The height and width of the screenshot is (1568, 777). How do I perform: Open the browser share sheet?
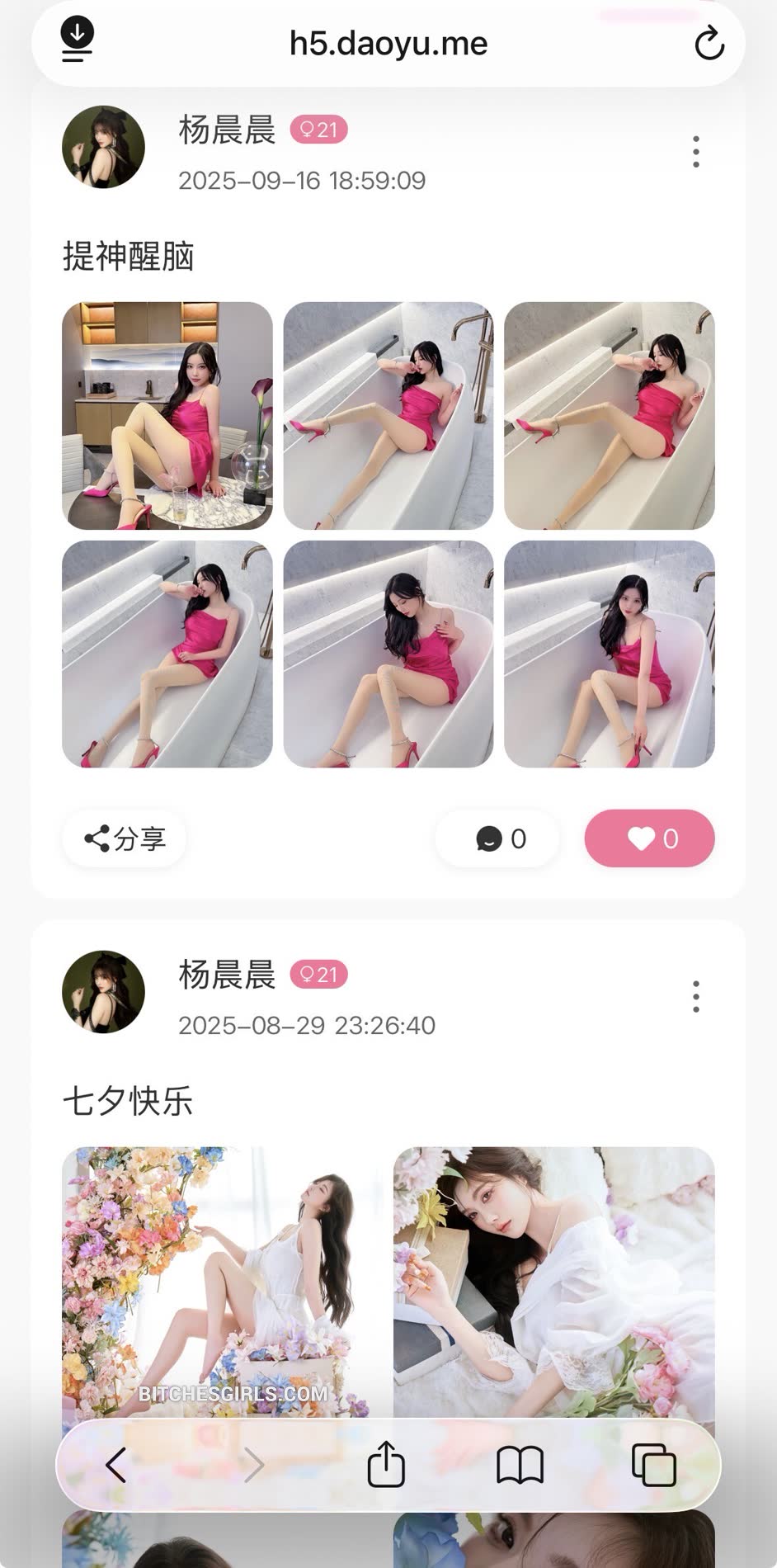pyautogui.click(x=386, y=1464)
